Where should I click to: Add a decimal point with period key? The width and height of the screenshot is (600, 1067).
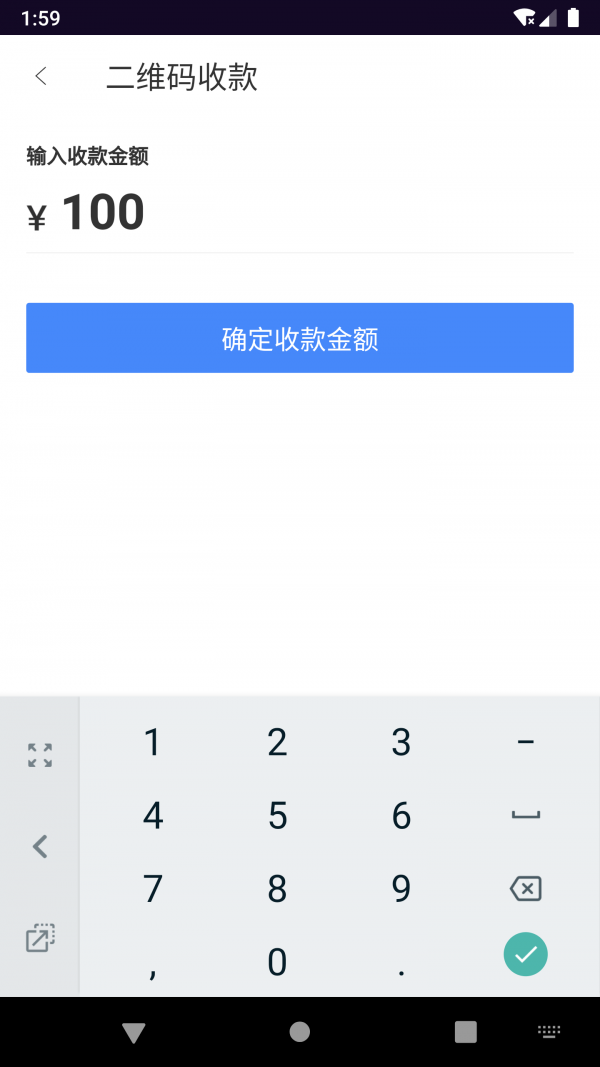coord(401,962)
